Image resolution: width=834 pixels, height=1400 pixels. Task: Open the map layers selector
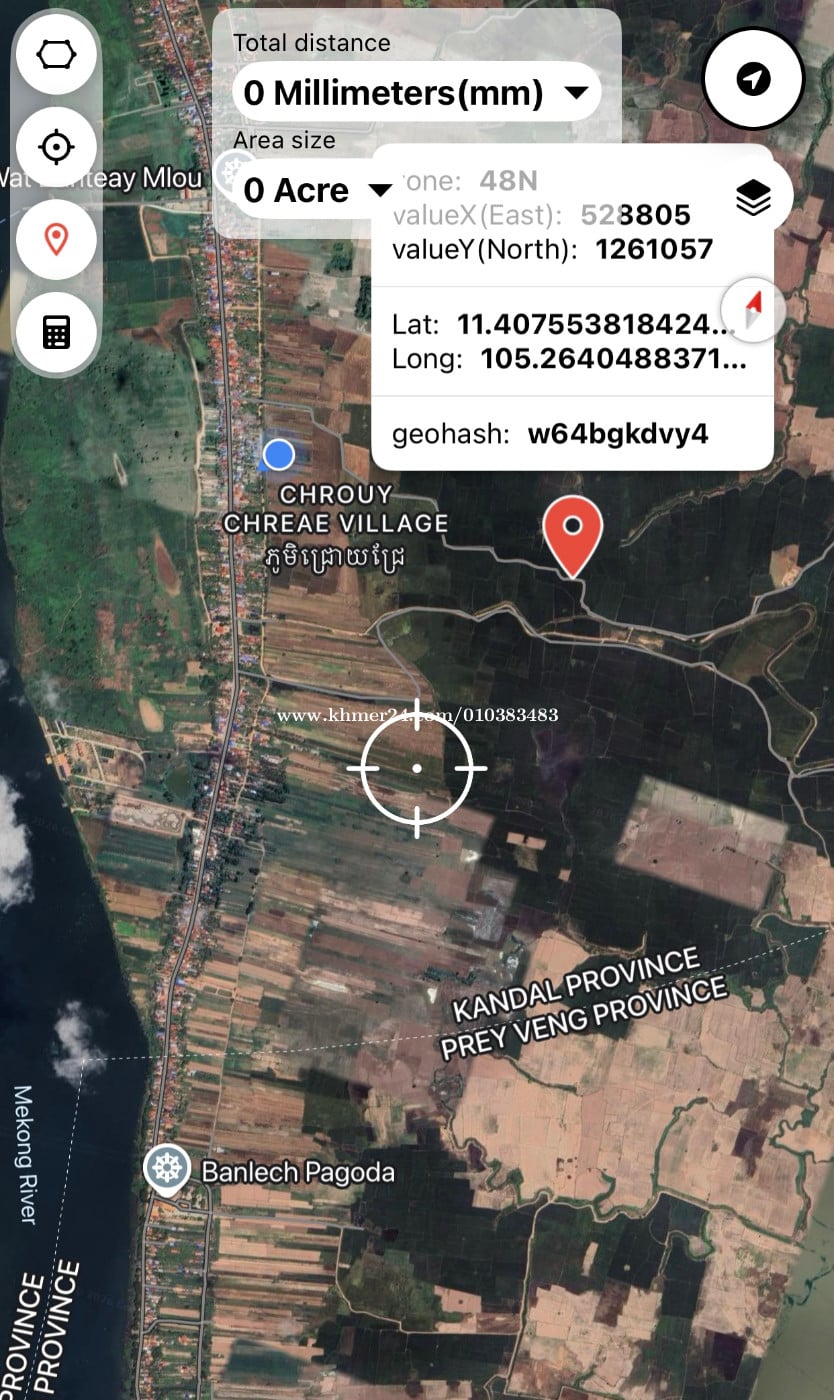click(x=753, y=197)
